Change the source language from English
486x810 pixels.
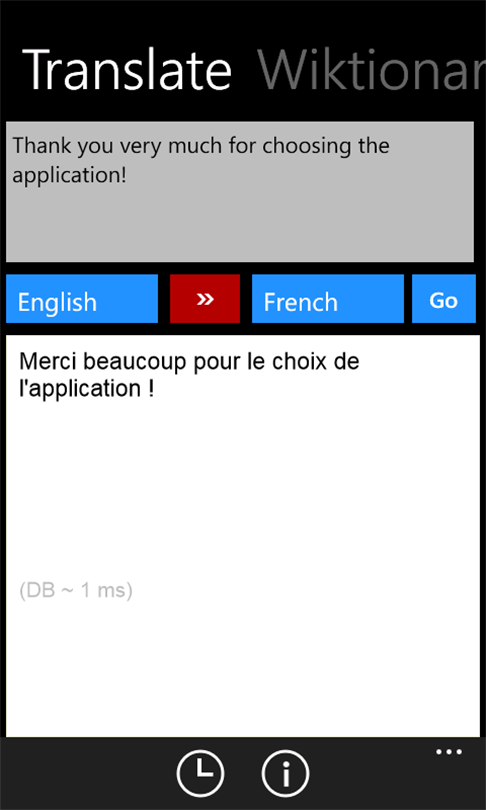click(82, 299)
